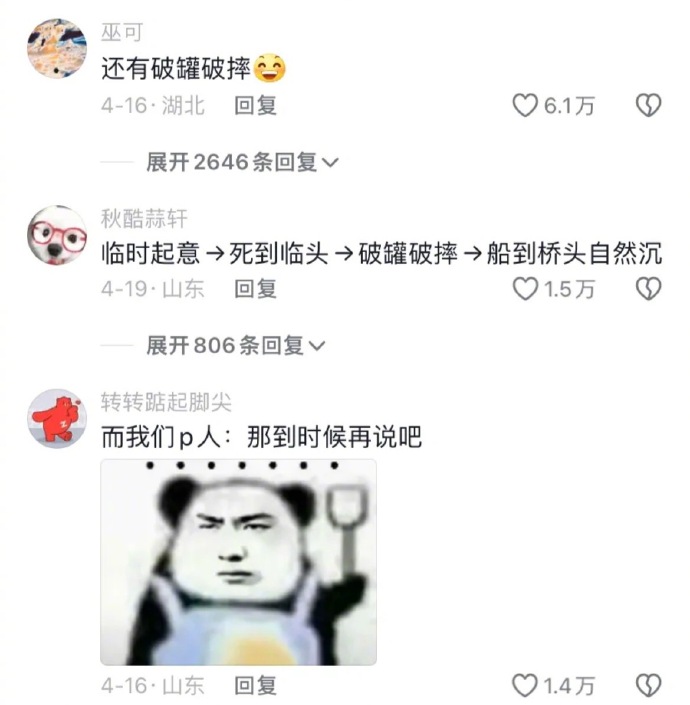Open 秋酷蒜轩's profile avatar
The height and width of the screenshot is (705, 690).
pyautogui.click(x=57, y=235)
